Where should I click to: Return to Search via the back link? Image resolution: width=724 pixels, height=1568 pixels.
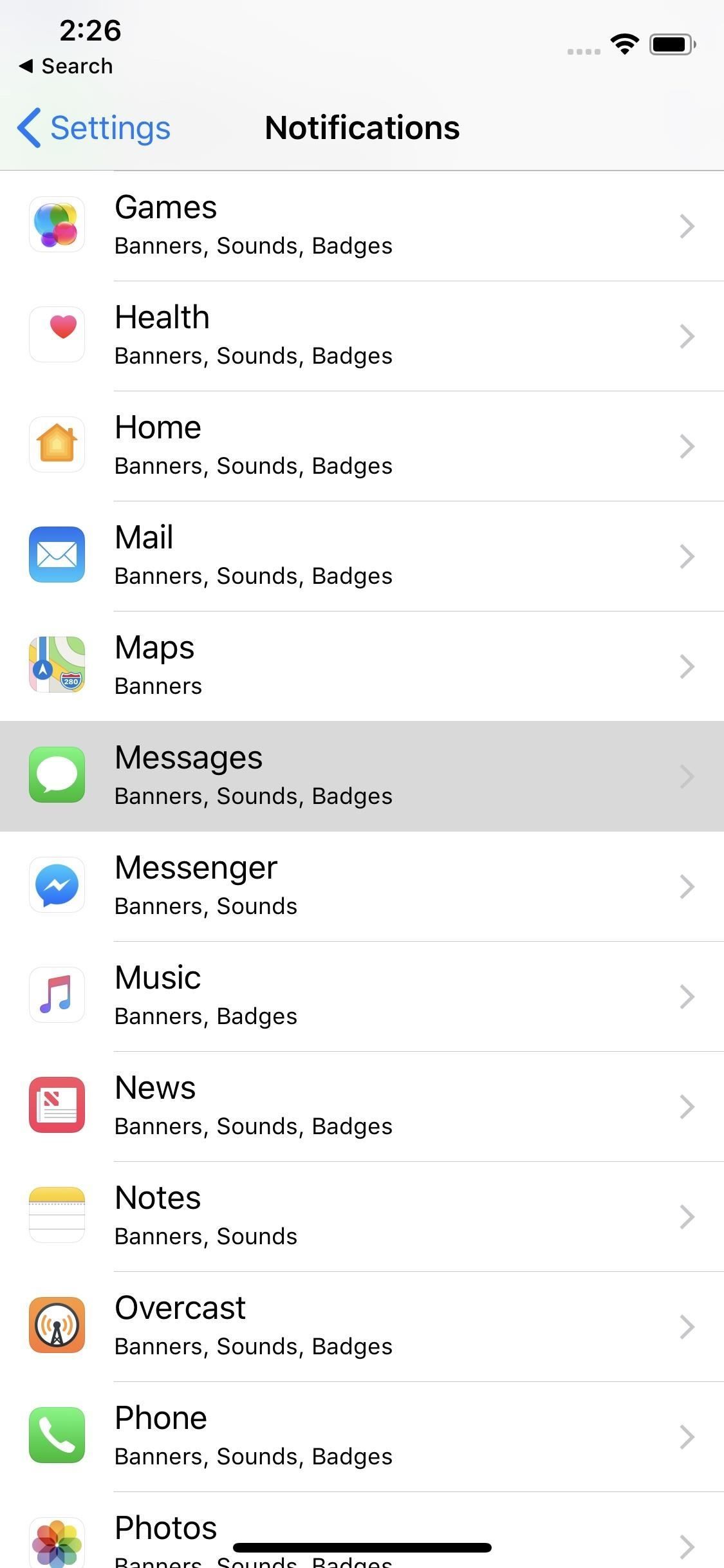pyautogui.click(x=66, y=65)
